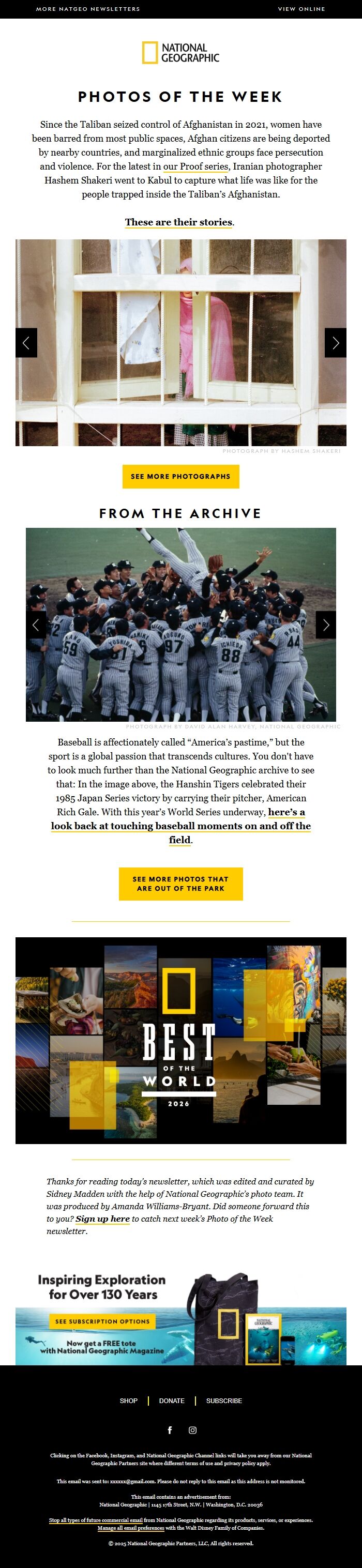Open the 'our Proof series' link
362x1568 pixels.
tap(195, 166)
